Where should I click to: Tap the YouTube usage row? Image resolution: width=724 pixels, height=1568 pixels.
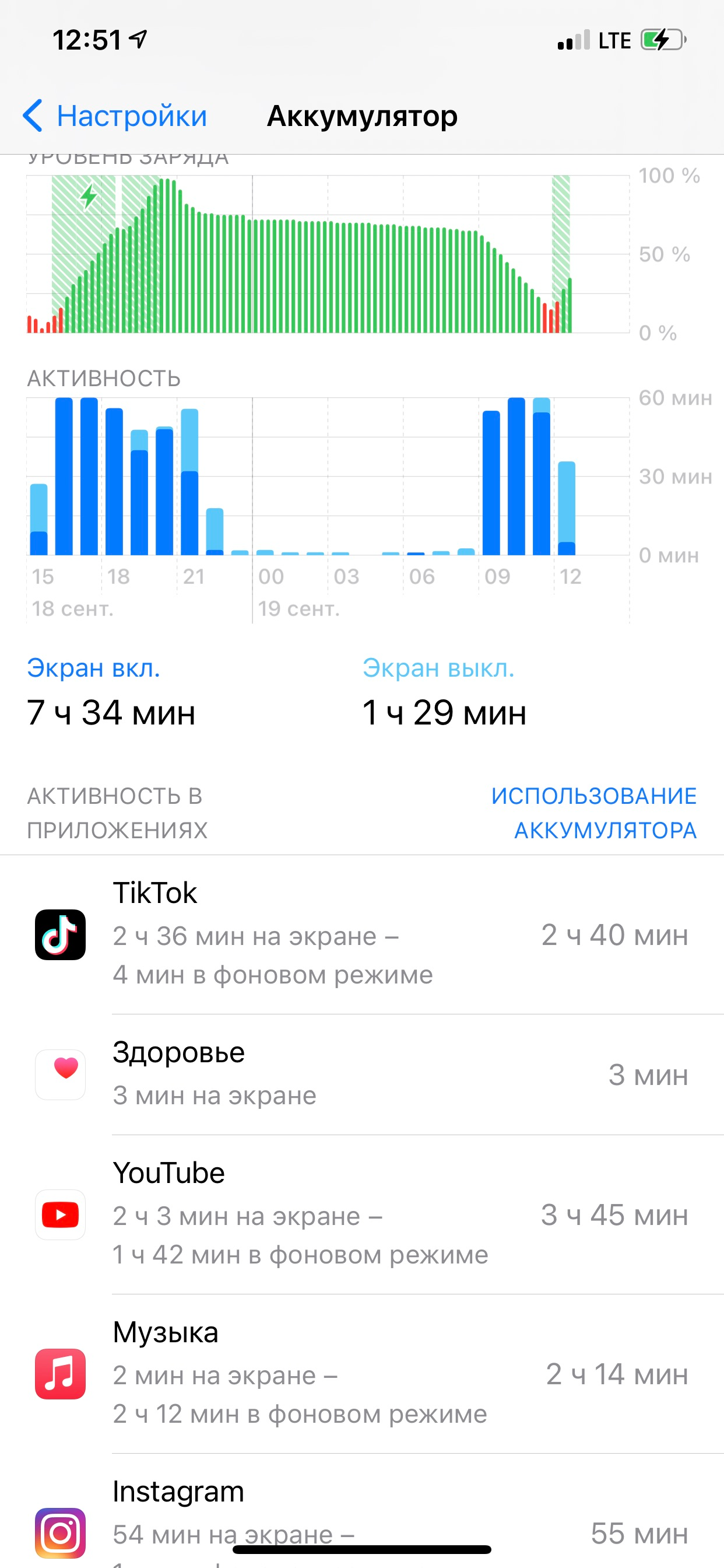click(x=361, y=1214)
